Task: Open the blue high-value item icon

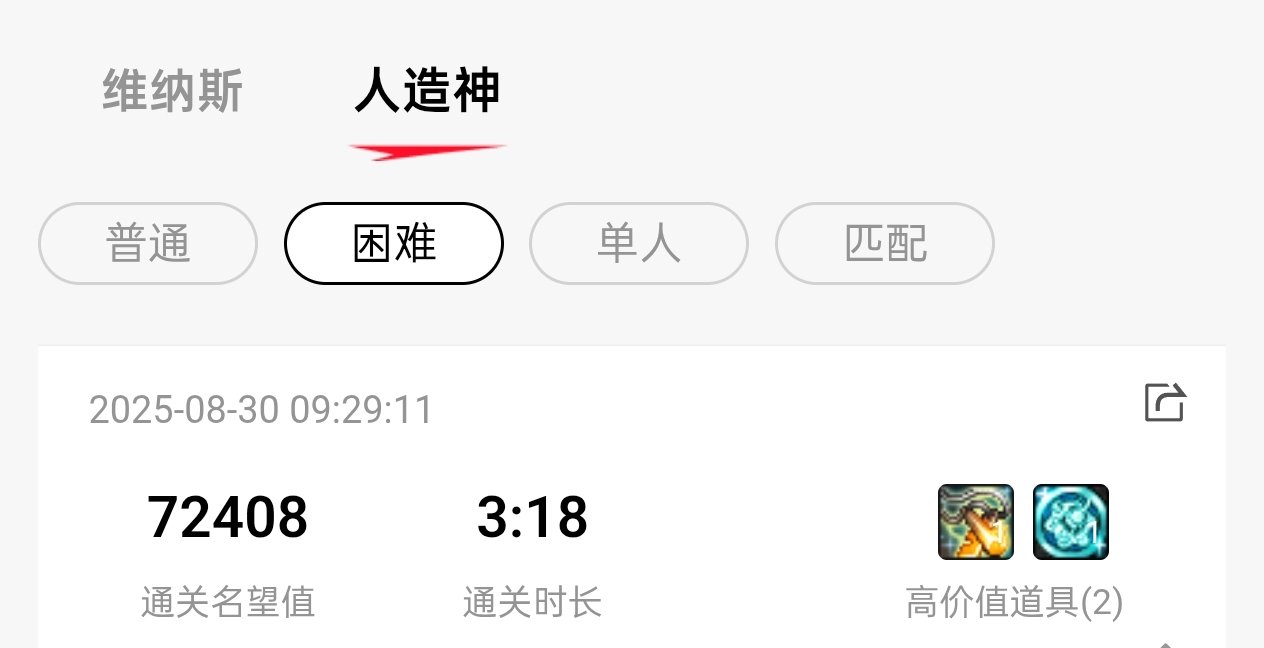Action: click(x=1070, y=522)
